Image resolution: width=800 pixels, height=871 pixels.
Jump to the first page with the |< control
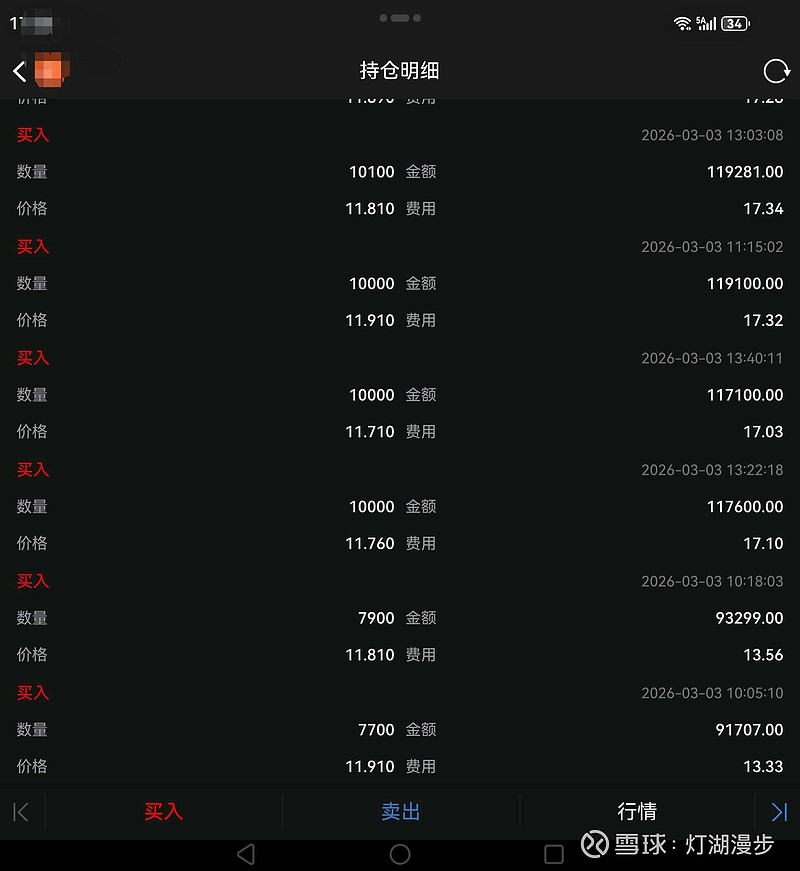click(22, 812)
